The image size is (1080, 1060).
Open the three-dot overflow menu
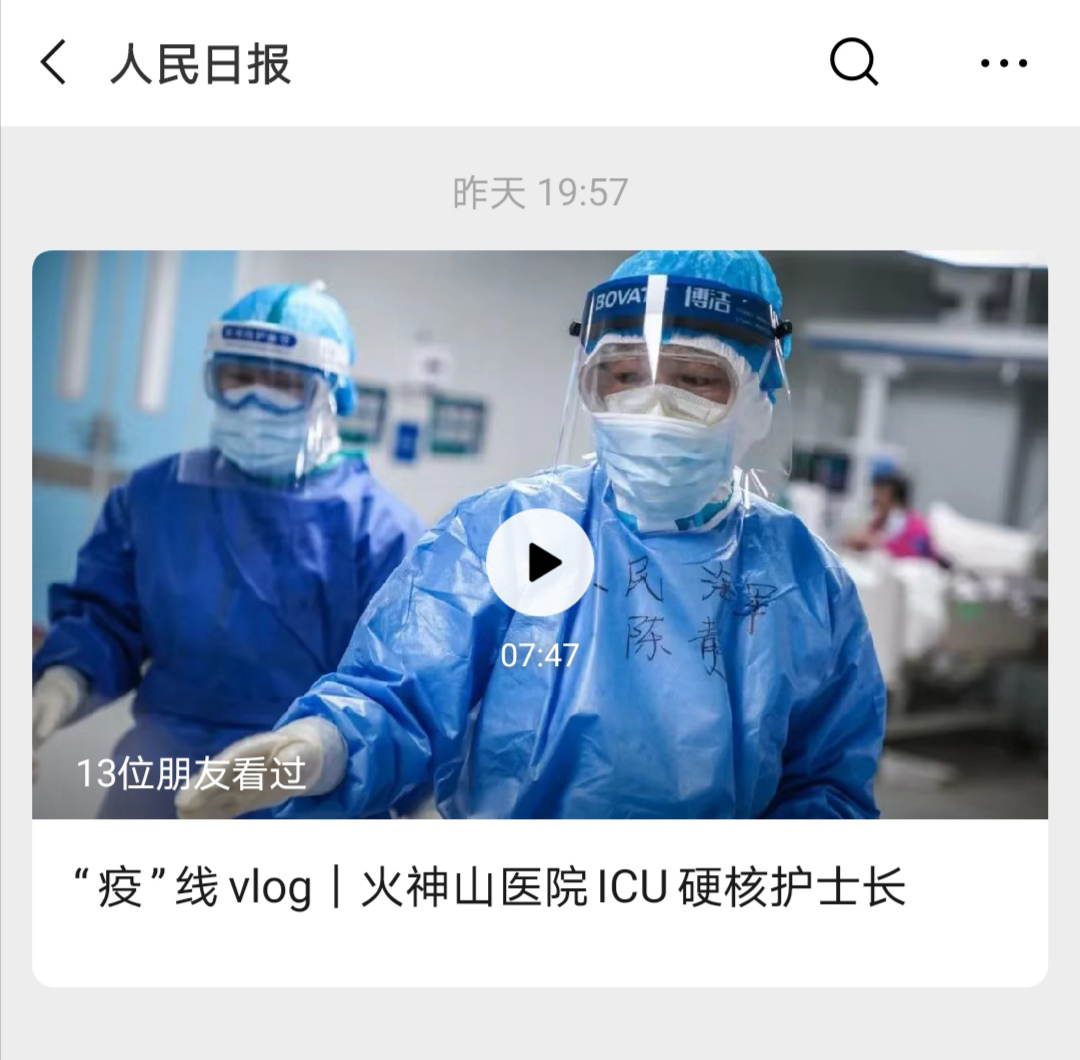click(x=1003, y=63)
